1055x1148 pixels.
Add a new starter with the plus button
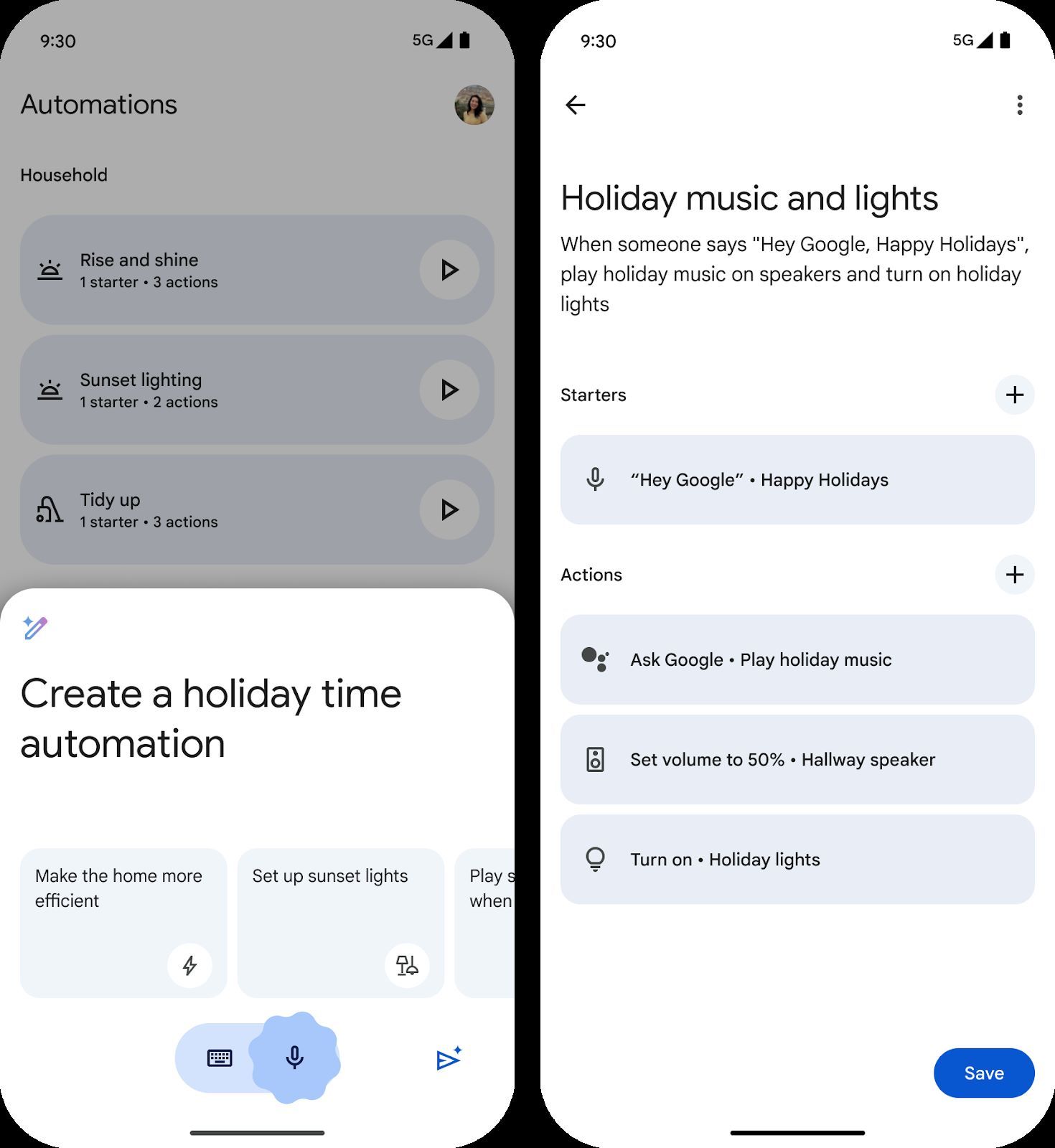point(1015,394)
